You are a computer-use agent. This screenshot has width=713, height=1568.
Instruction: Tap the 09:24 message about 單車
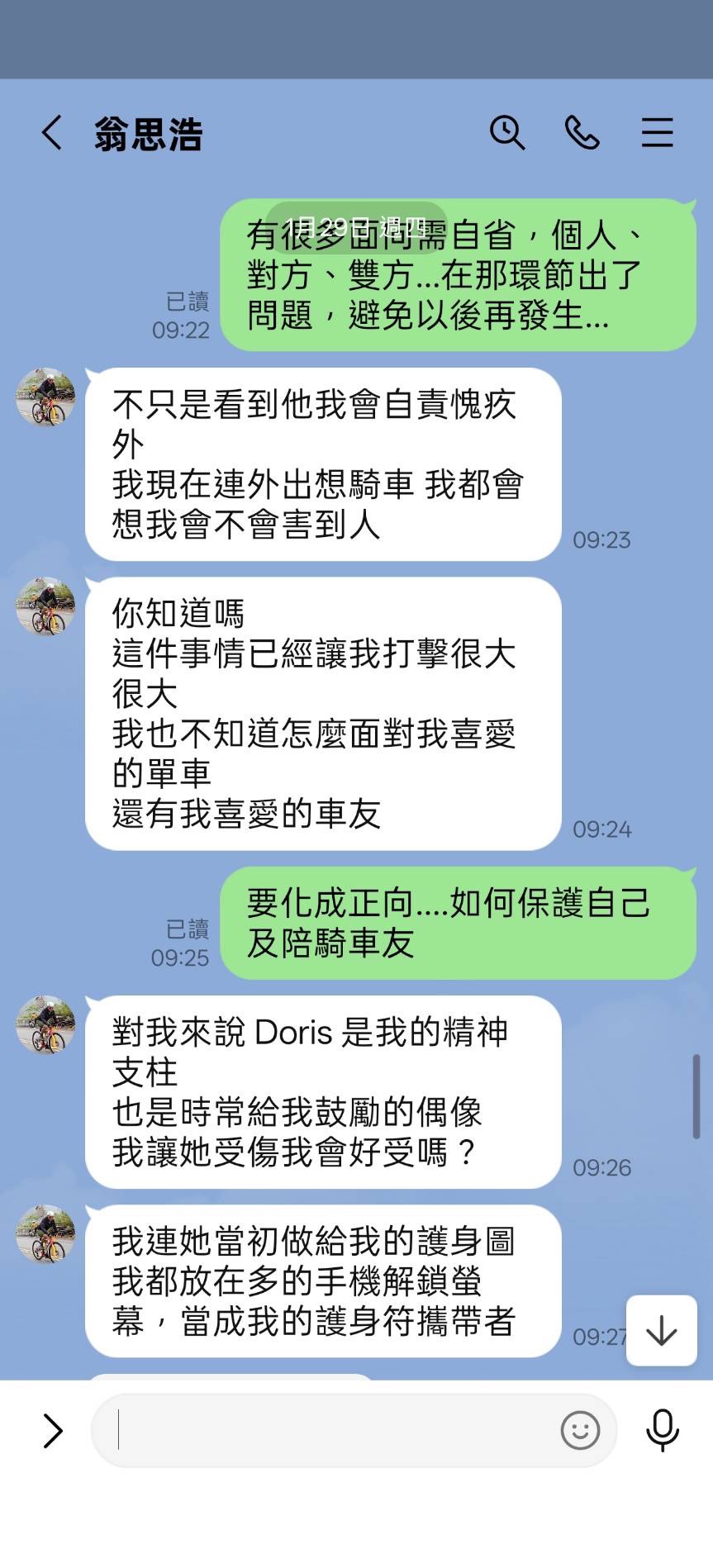point(322,712)
